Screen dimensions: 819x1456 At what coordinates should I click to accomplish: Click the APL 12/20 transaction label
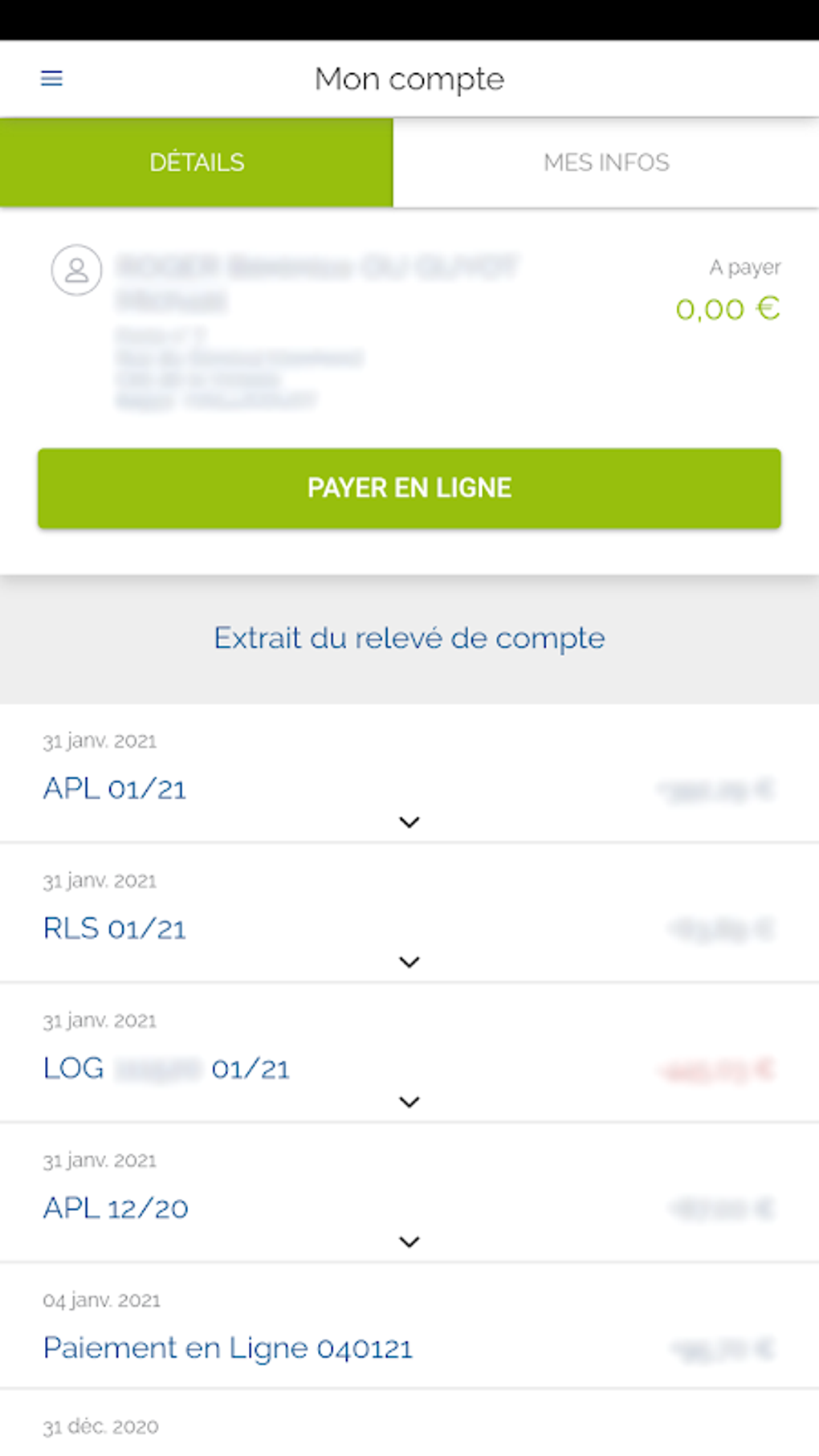(x=116, y=1208)
